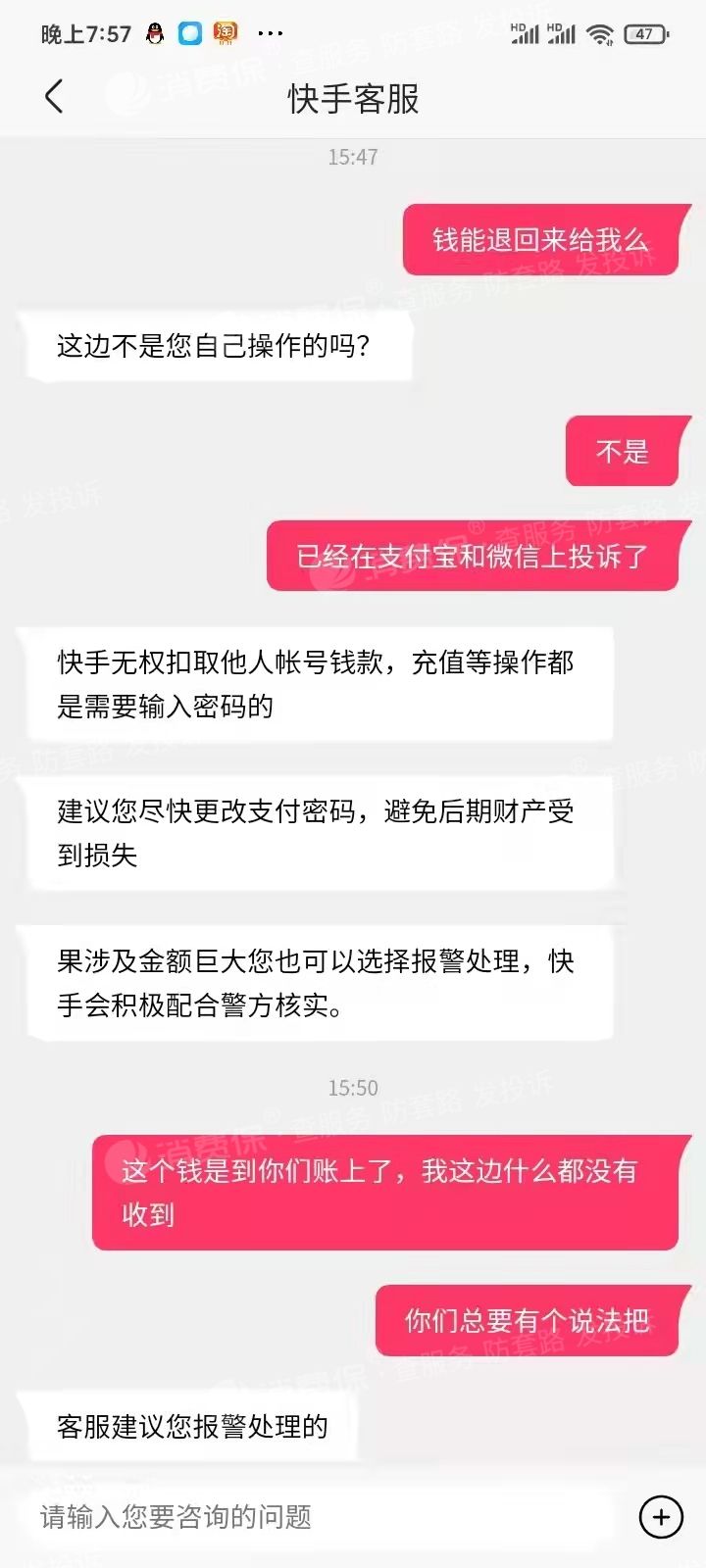Tap the 请输入您要咨询的问题 input field
This screenshot has height=1568, width=706.
[x=314, y=1517]
